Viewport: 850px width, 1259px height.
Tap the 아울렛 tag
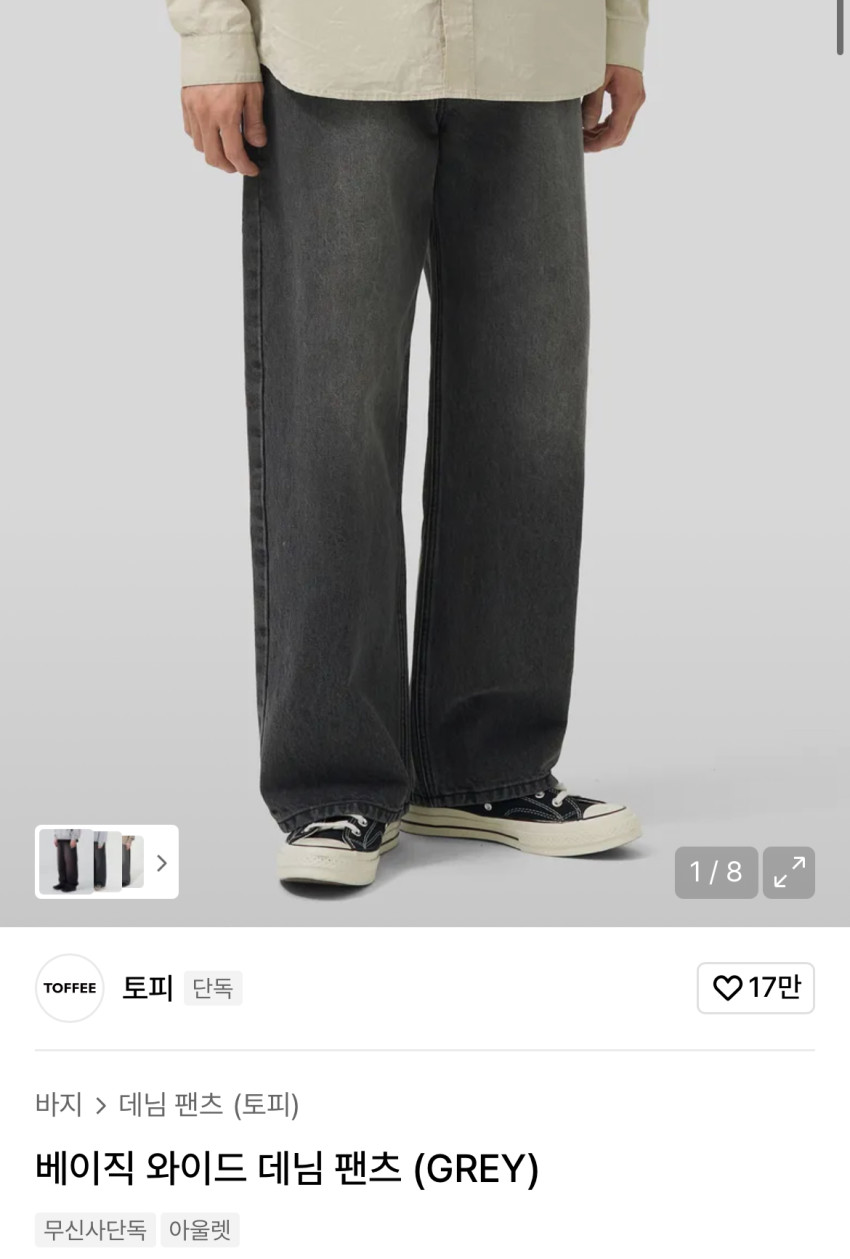pyautogui.click(x=200, y=1229)
